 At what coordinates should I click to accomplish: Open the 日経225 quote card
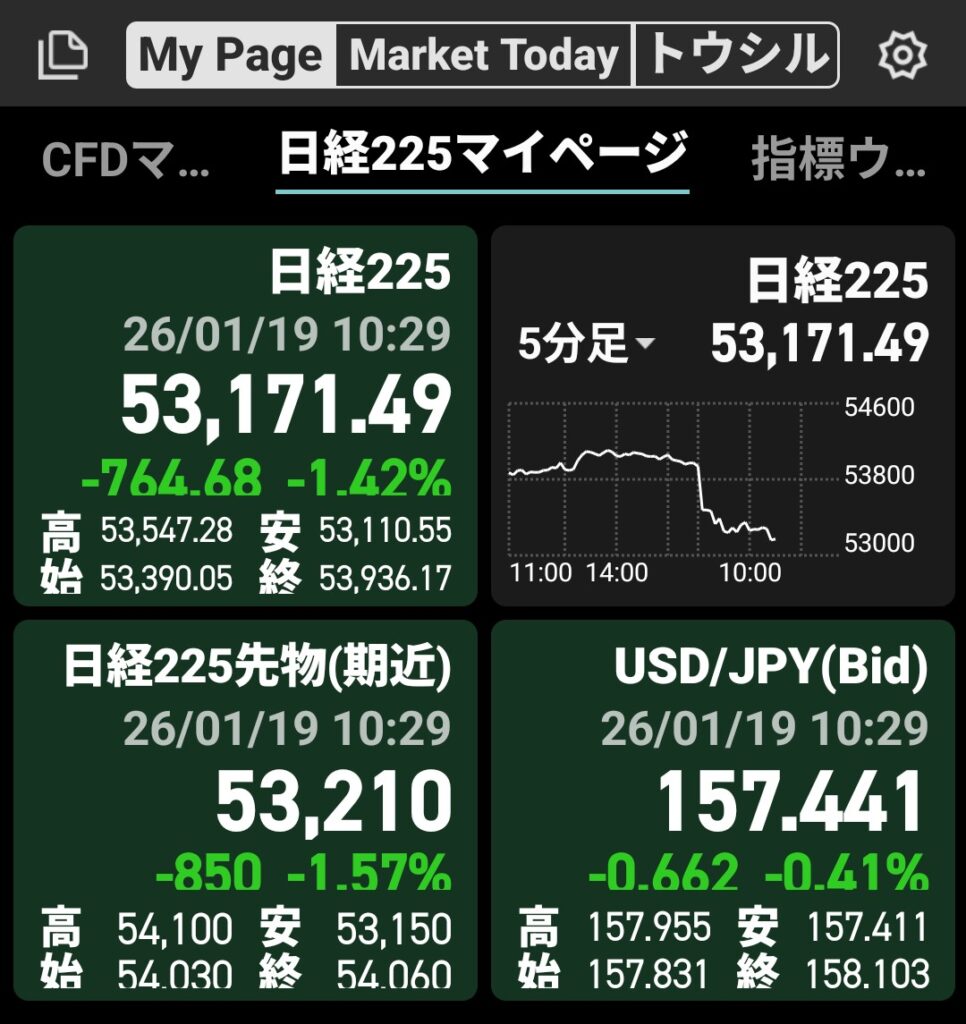[245, 415]
